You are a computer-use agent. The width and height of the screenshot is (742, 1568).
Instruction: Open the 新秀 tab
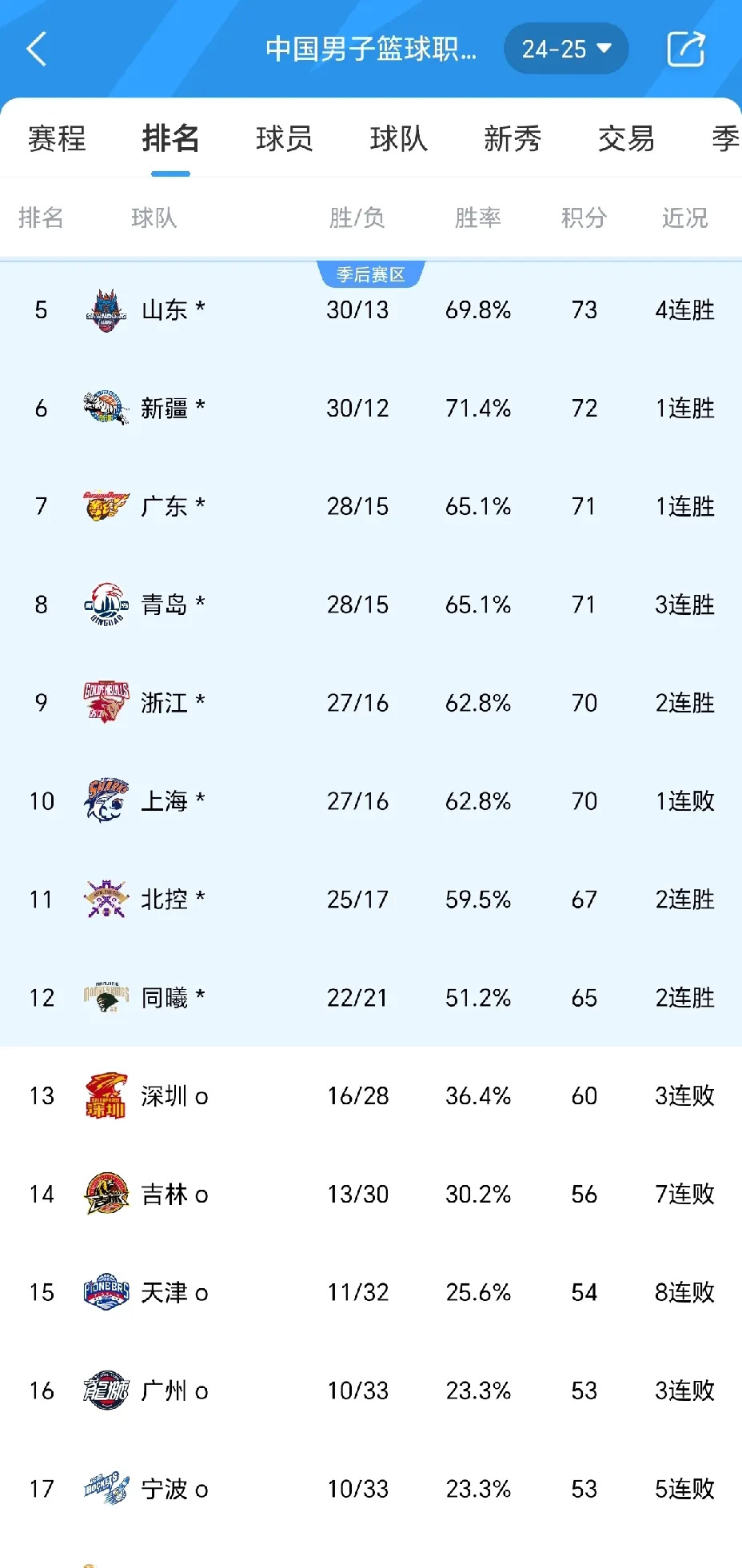[x=513, y=140]
